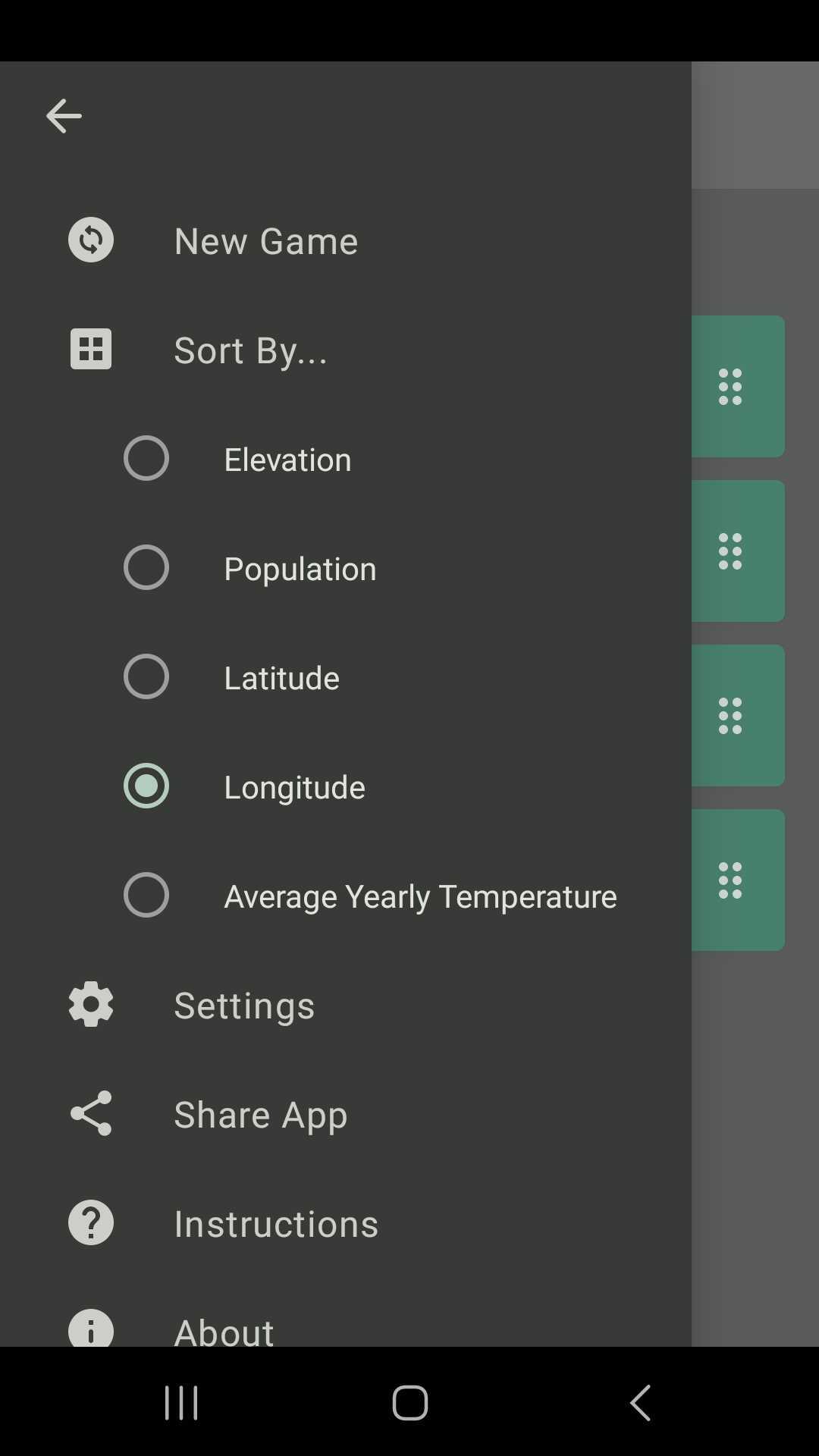Sort by Latitude
Viewport: 819px width, 1456px height.
coord(345,677)
